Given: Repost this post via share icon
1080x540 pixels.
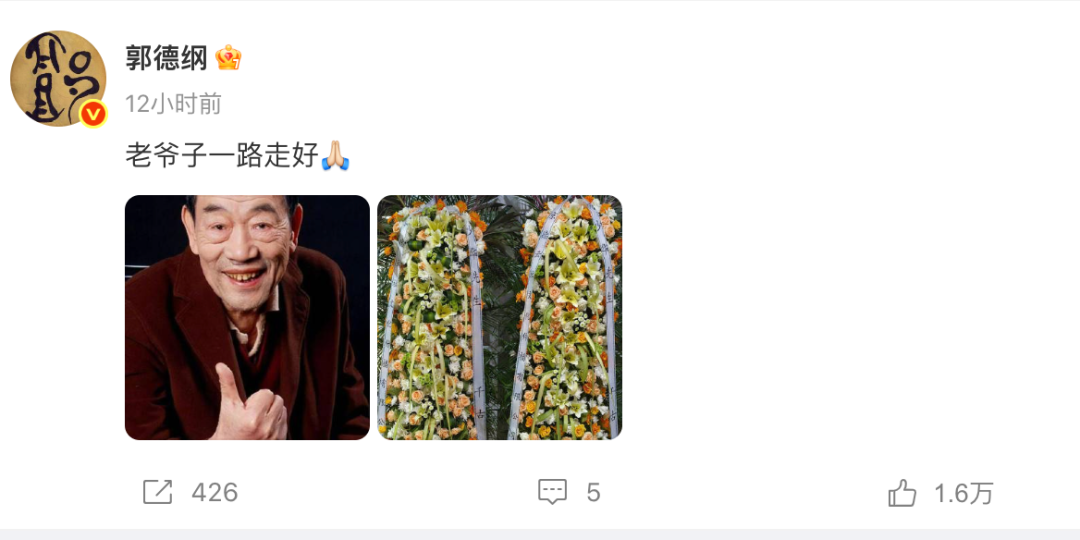Looking at the screenshot, I should tap(158, 492).
